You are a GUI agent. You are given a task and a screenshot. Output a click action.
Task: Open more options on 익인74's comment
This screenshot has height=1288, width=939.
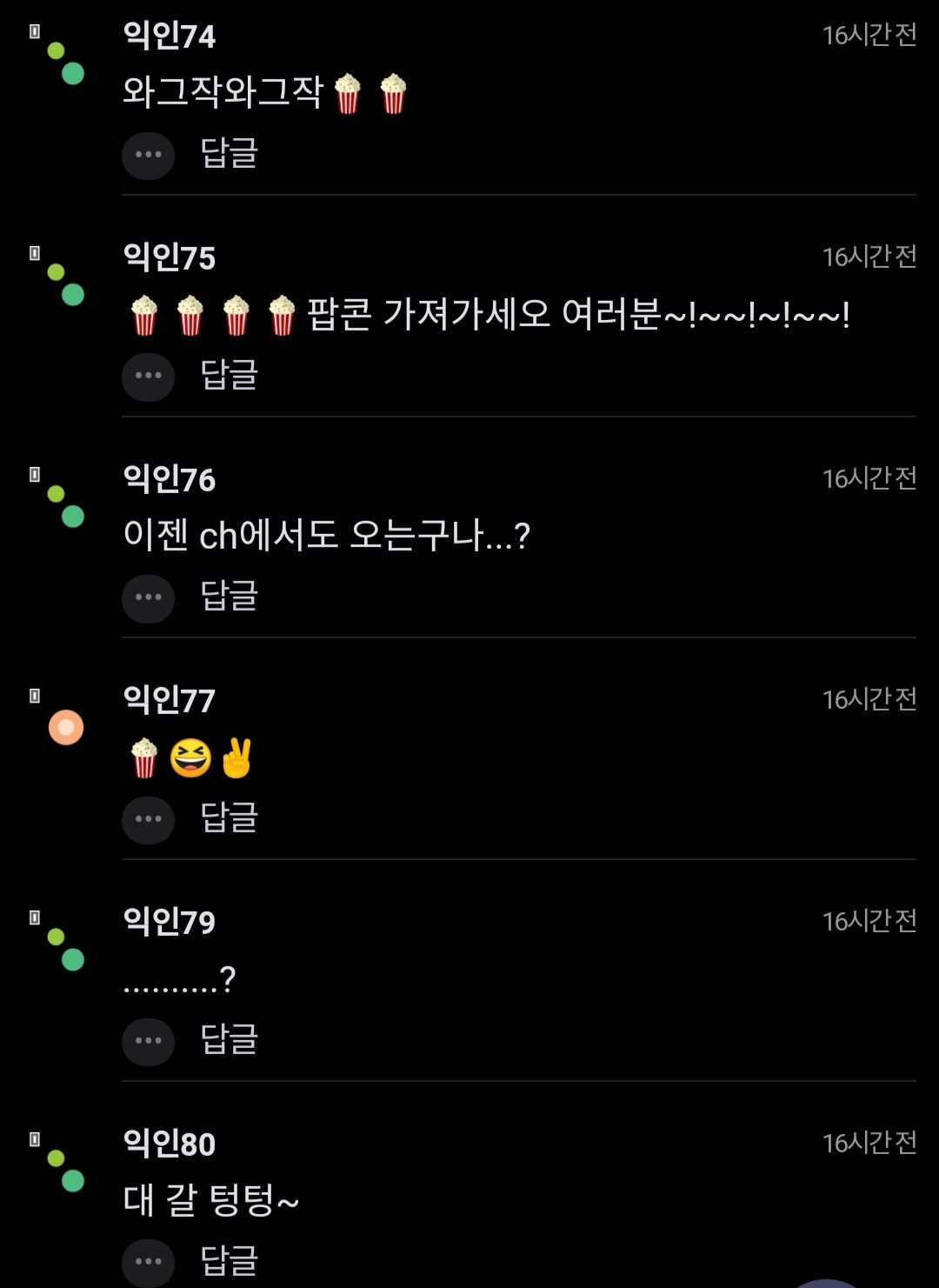[148, 156]
